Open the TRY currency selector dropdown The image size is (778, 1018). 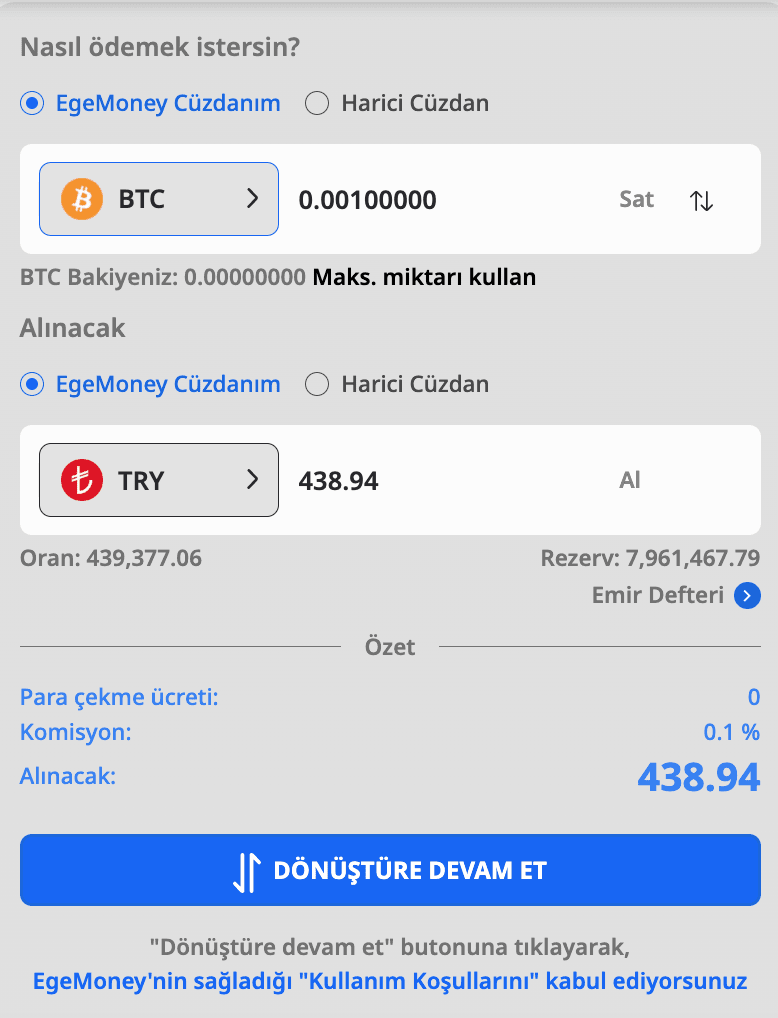tap(158, 480)
